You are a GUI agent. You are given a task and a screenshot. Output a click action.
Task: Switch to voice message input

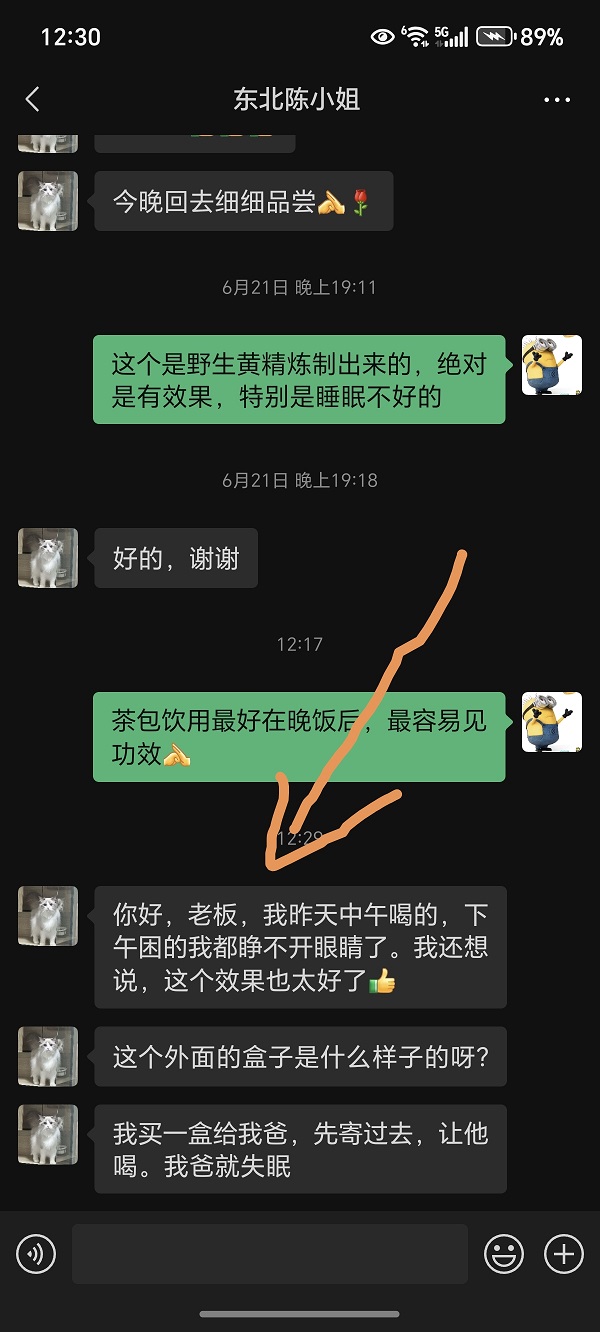click(36, 1253)
